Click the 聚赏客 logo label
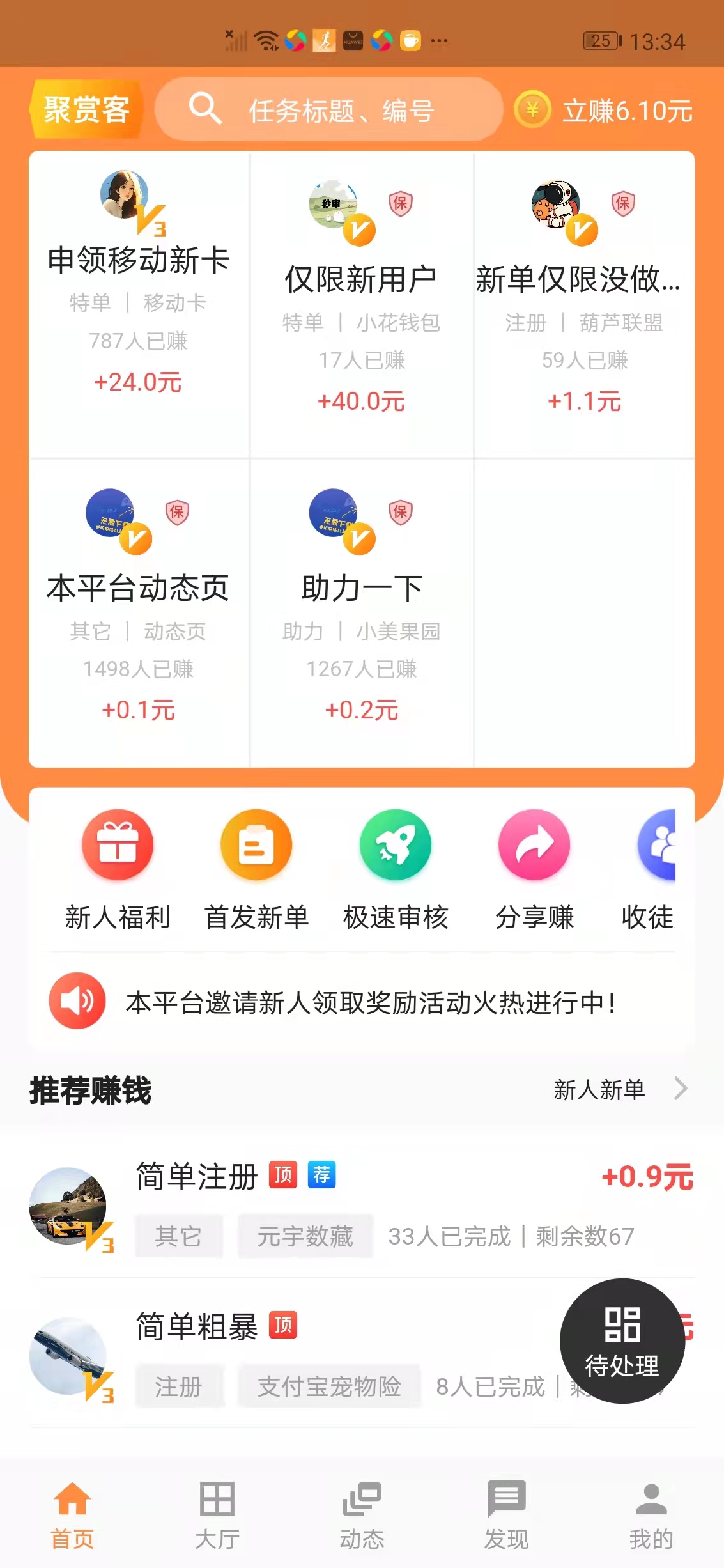Viewport: 724px width, 1568px height. (x=86, y=109)
